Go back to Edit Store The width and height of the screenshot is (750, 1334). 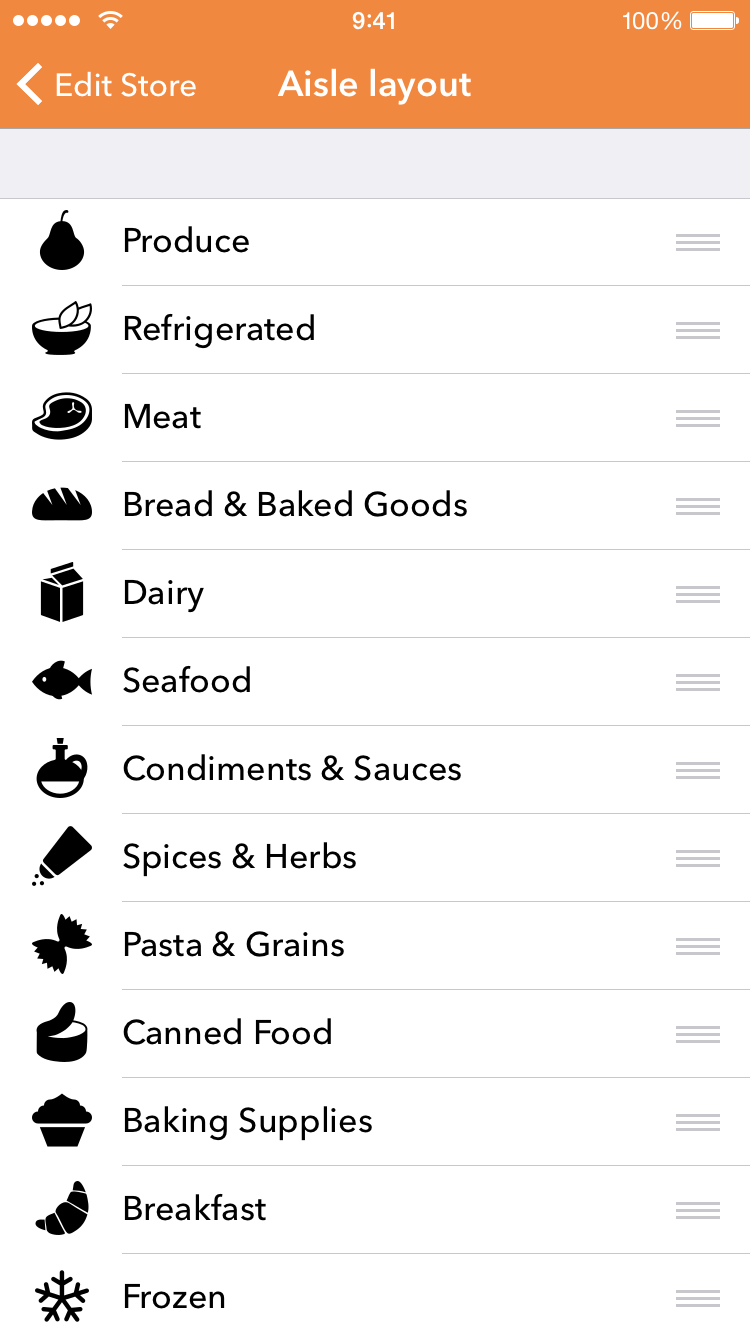point(107,85)
